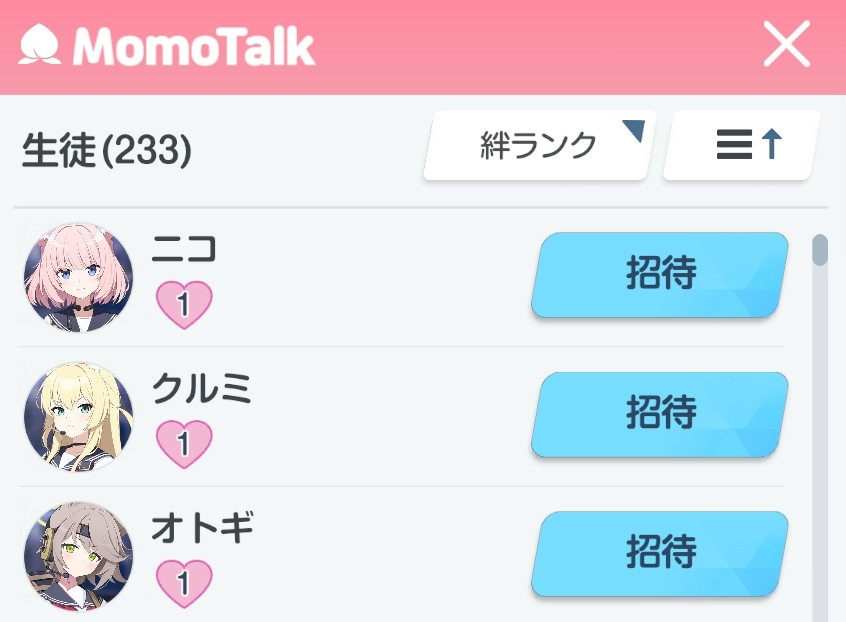Invite ニコ with the 招待 button
Screen dimensions: 846x622
pyautogui.click(x=659, y=275)
